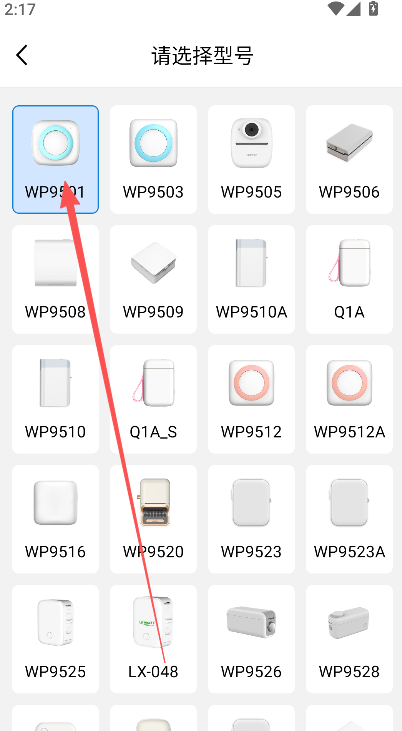402x731 pixels.
Task: Select the WP9501 printer model
Action: (x=55, y=159)
